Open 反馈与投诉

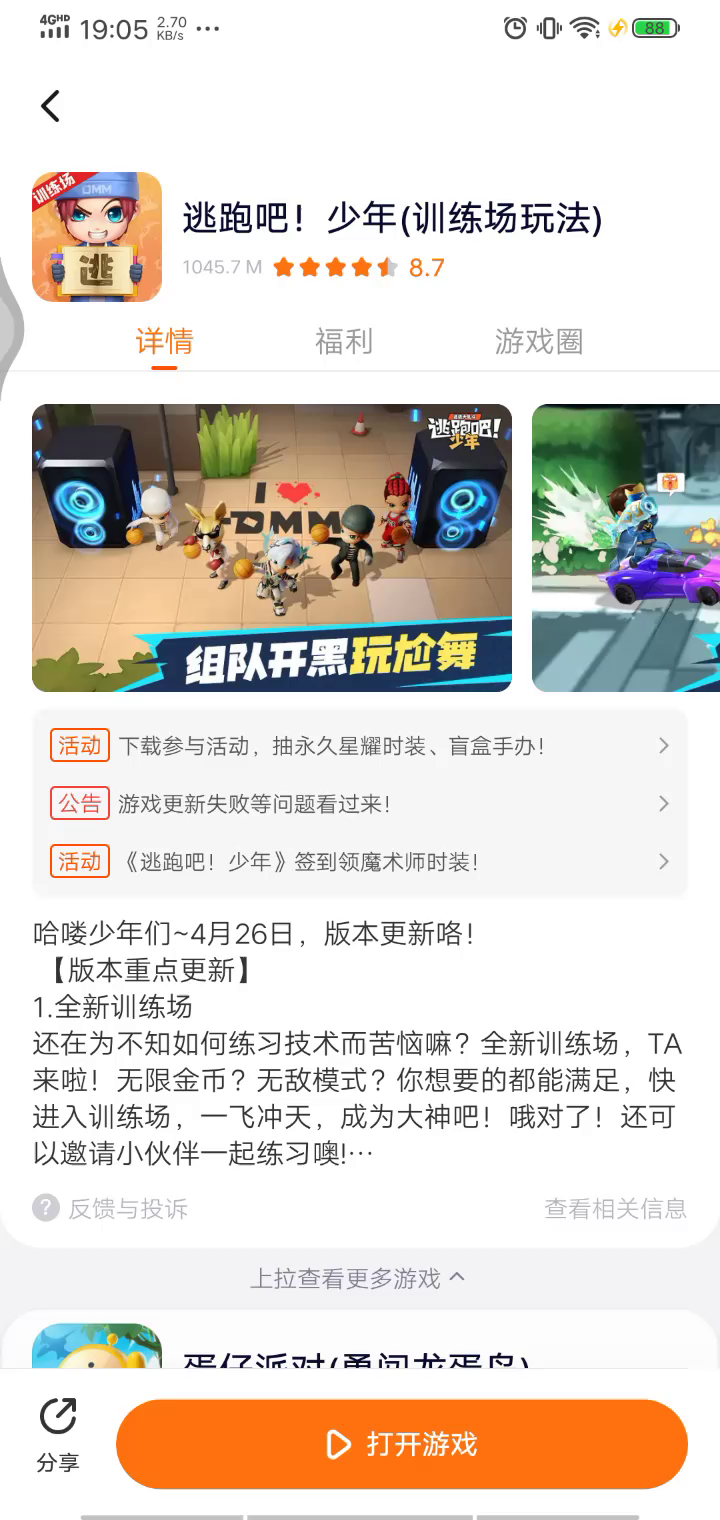click(x=111, y=1208)
